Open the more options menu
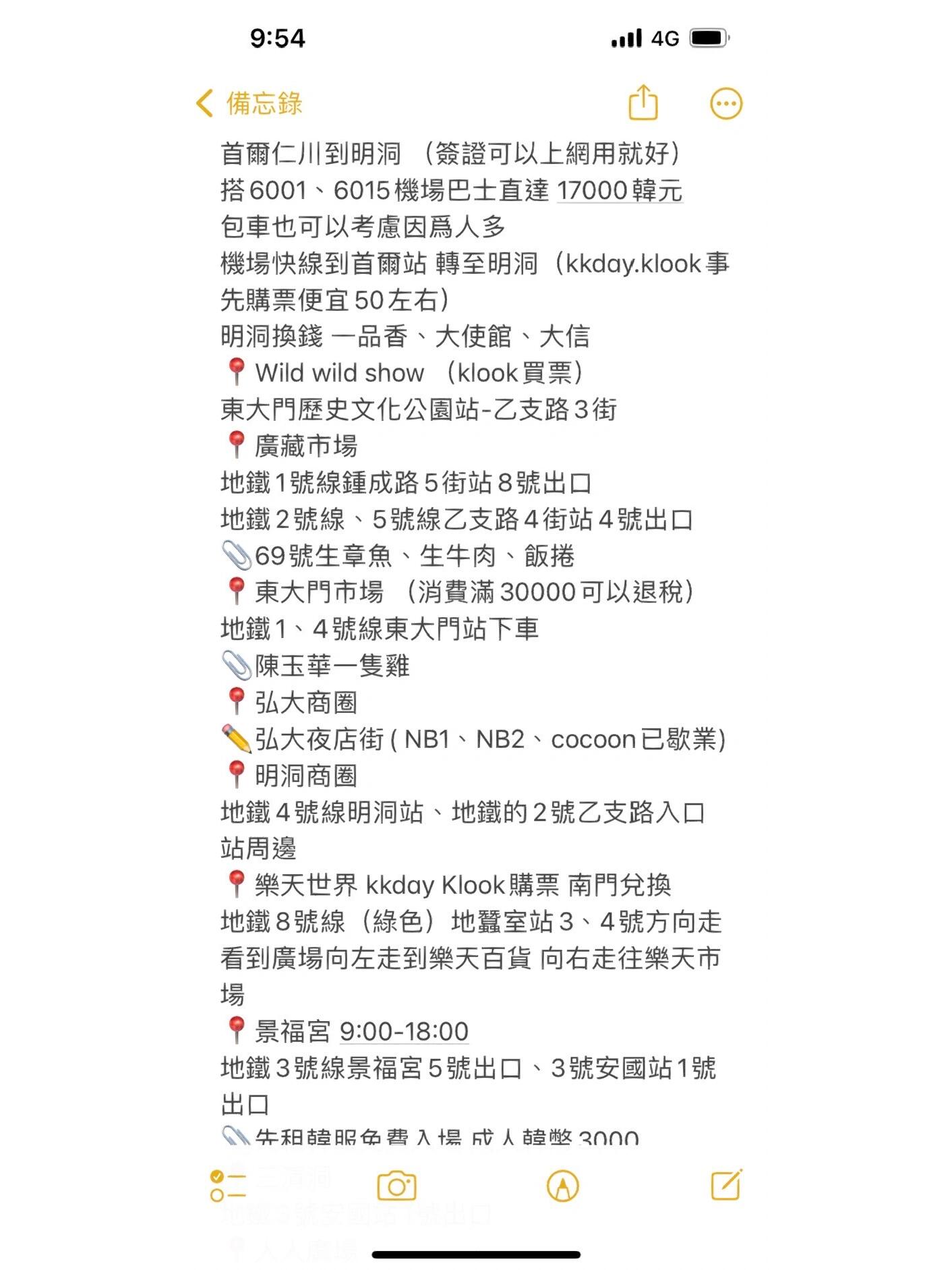Image resolution: width=952 pixels, height=1270 pixels. click(x=726, y=104)
